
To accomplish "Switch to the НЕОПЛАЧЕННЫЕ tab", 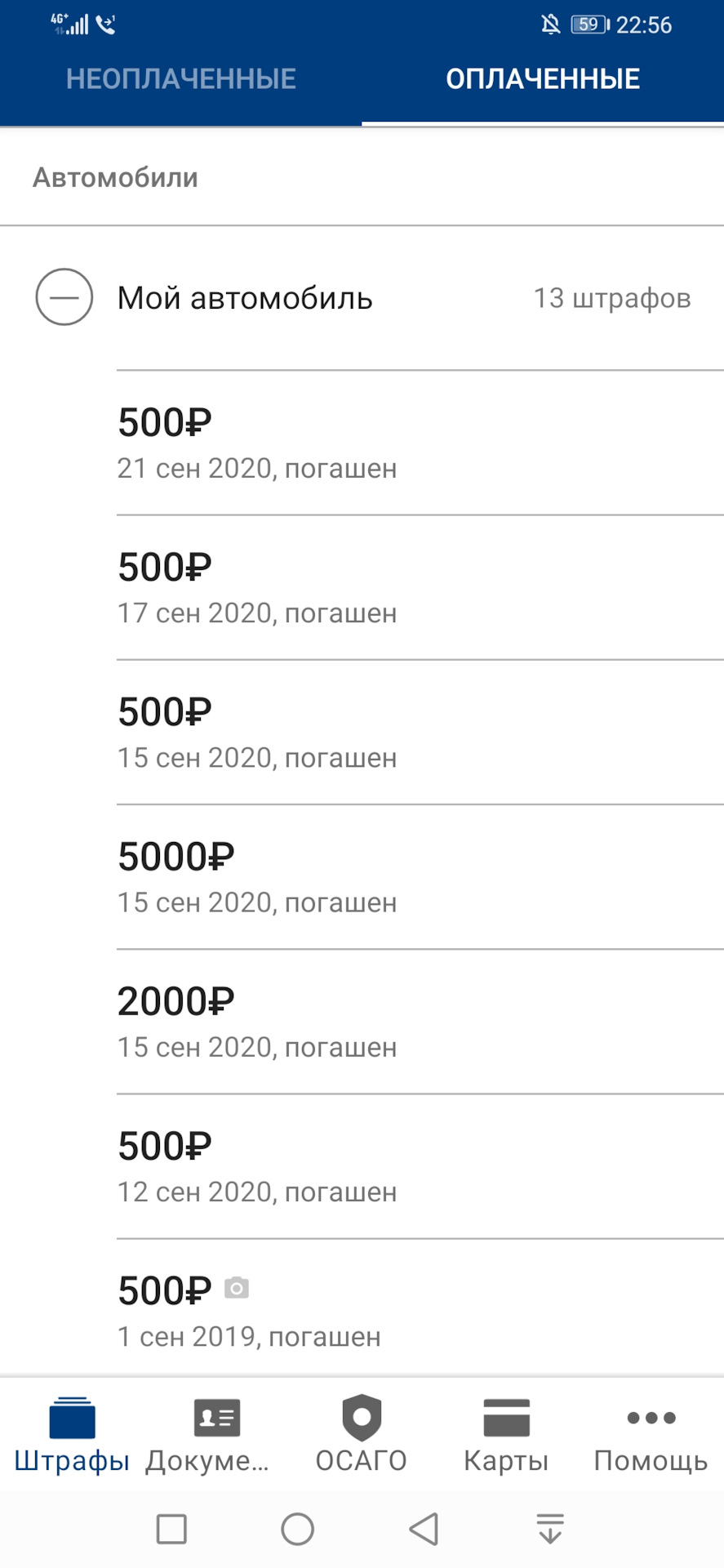I will pos(181,78).
